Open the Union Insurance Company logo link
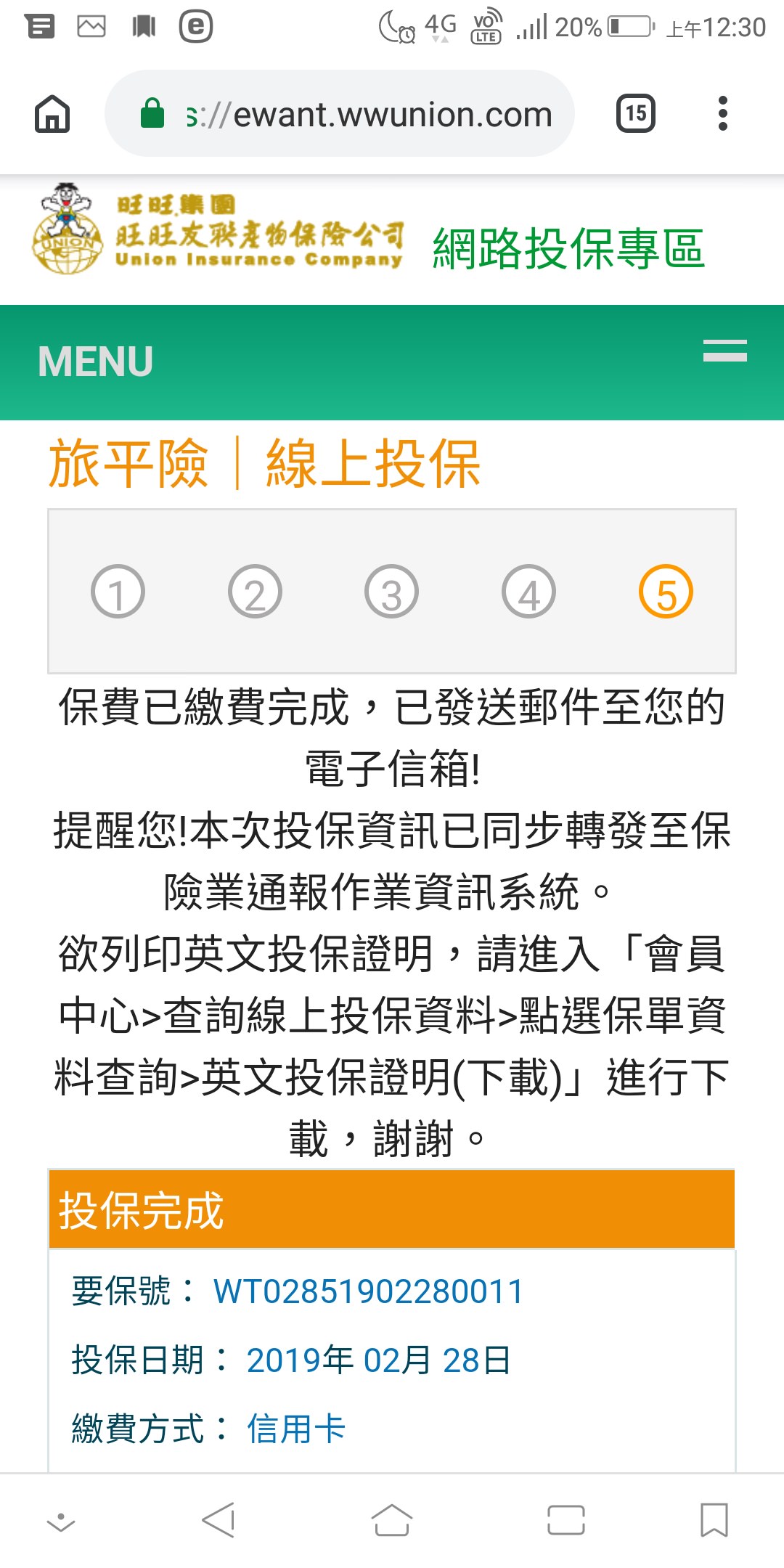The height and width of the screenshot is (1568, 784). coord(218,229)
